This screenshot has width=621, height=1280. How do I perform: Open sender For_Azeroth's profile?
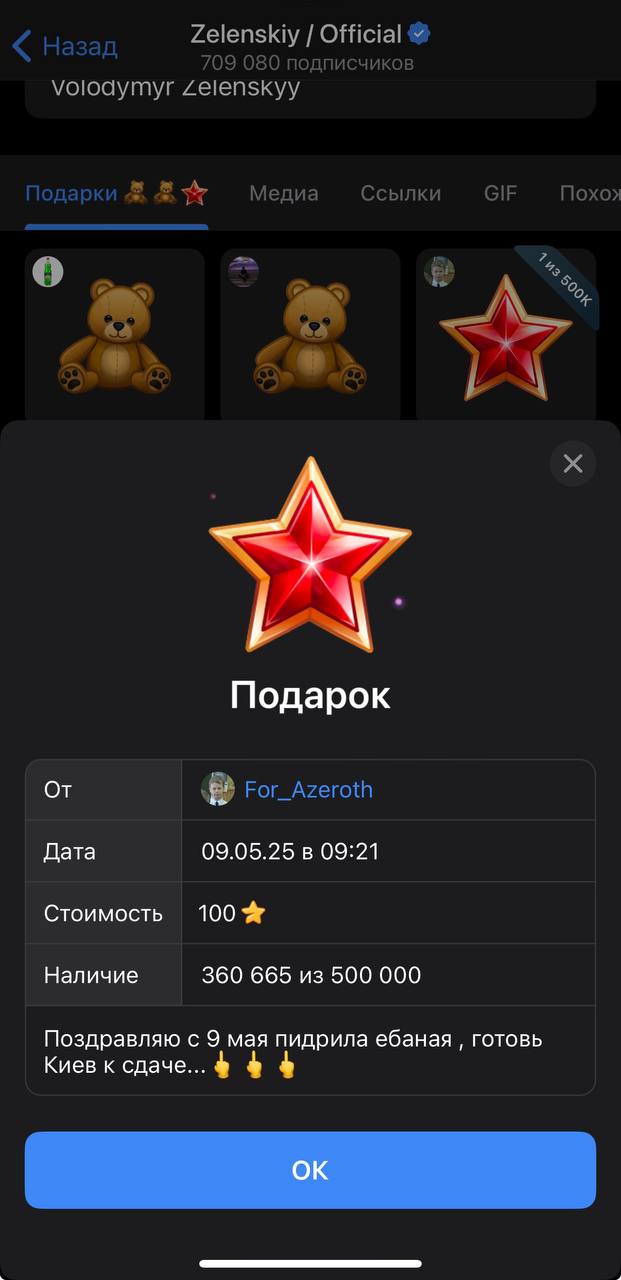point(308,790)
